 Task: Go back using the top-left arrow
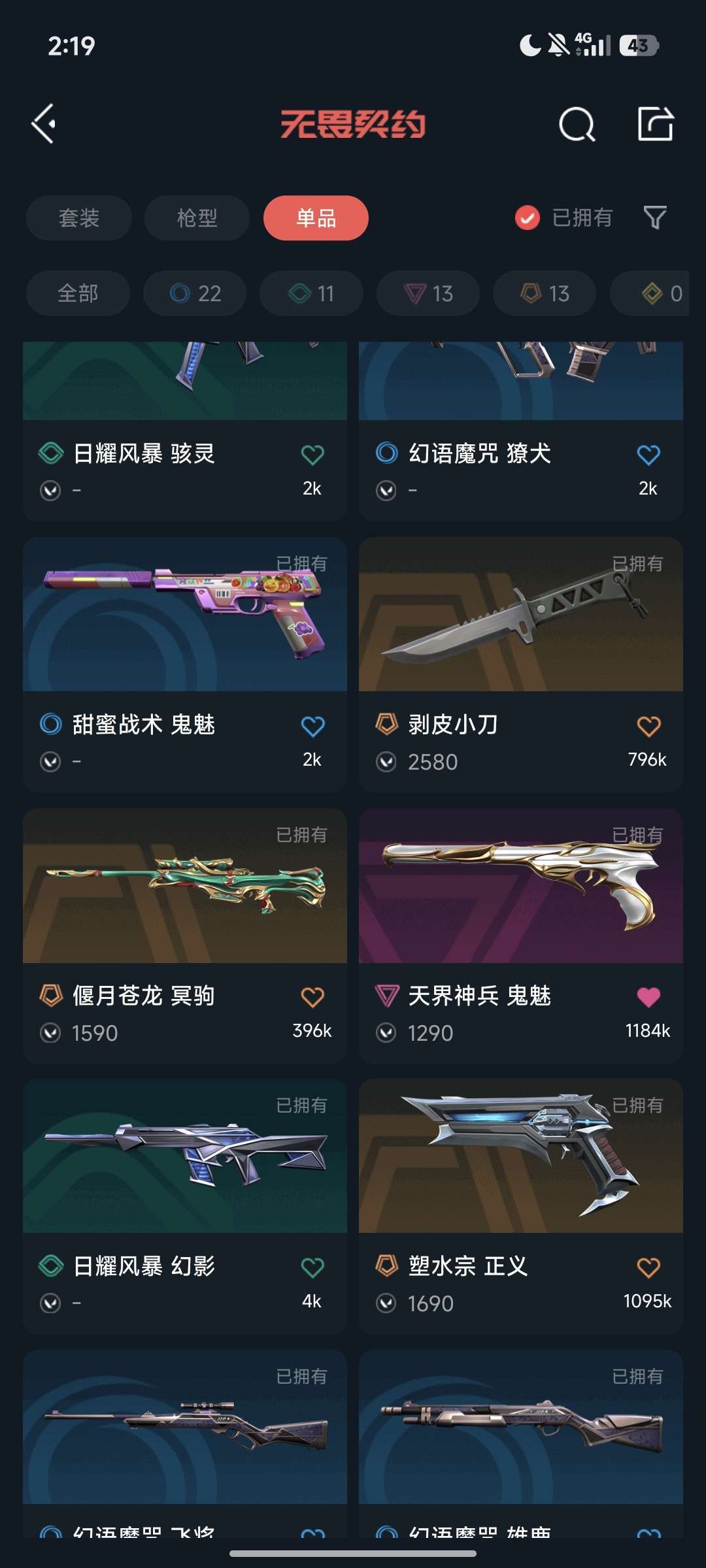(x=44, y=123)
